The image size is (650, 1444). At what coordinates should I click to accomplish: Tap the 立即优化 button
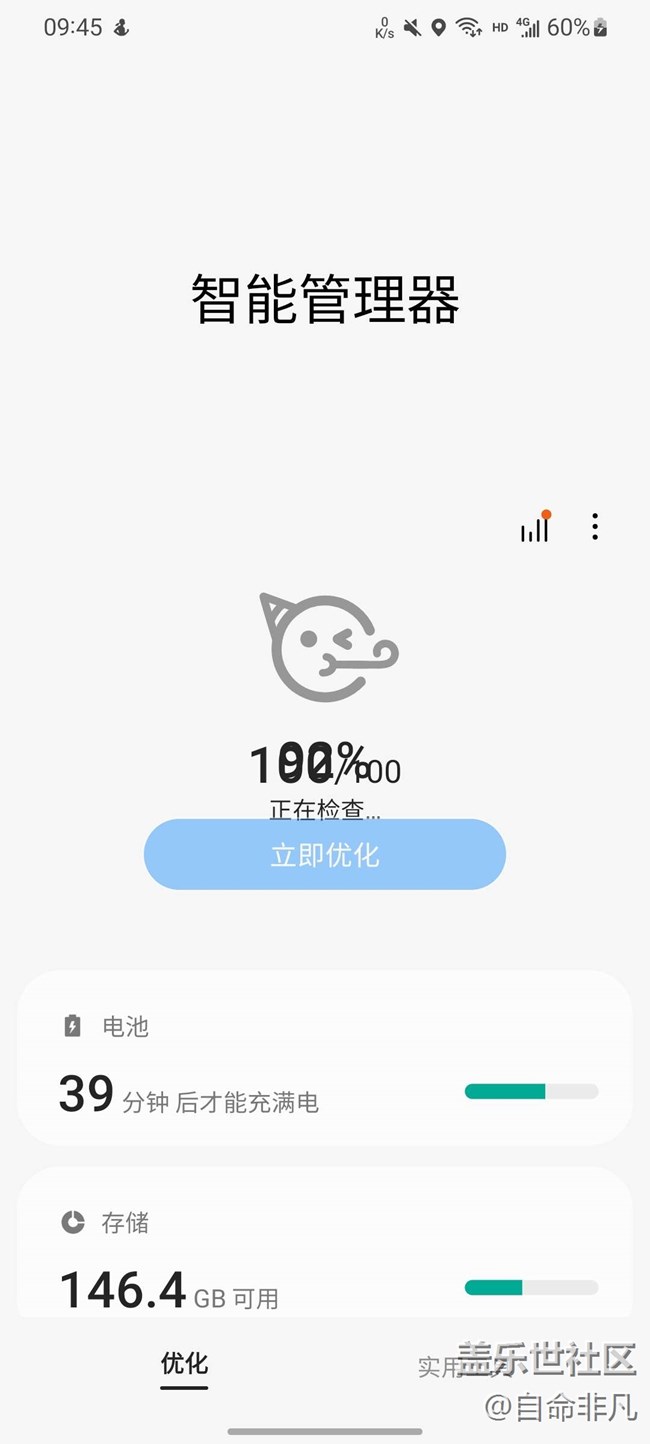(325, 855)
